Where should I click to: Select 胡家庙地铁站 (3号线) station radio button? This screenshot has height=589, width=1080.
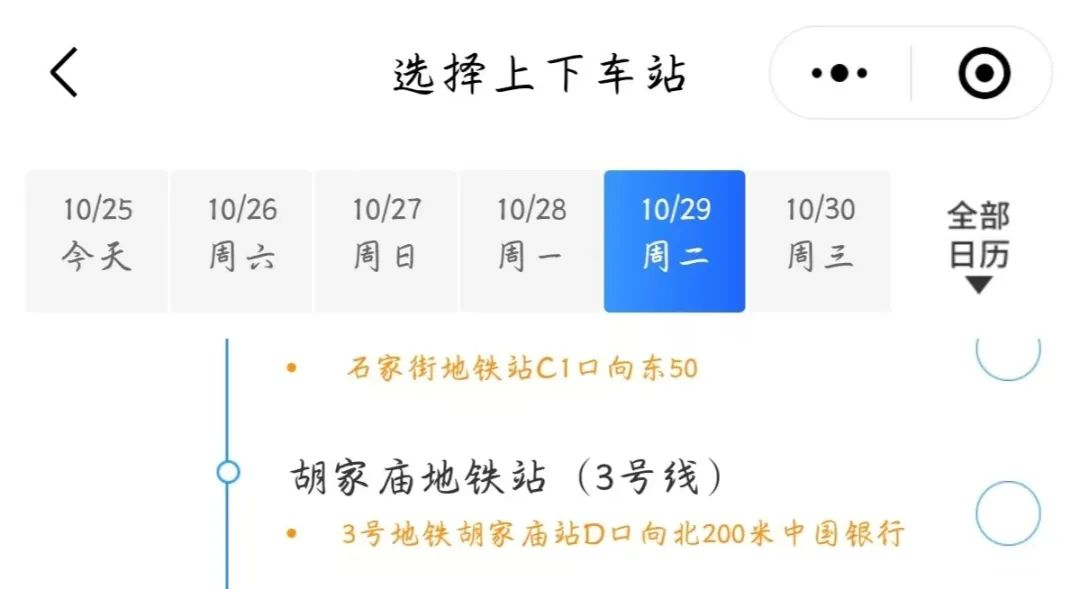(1007, 513)
